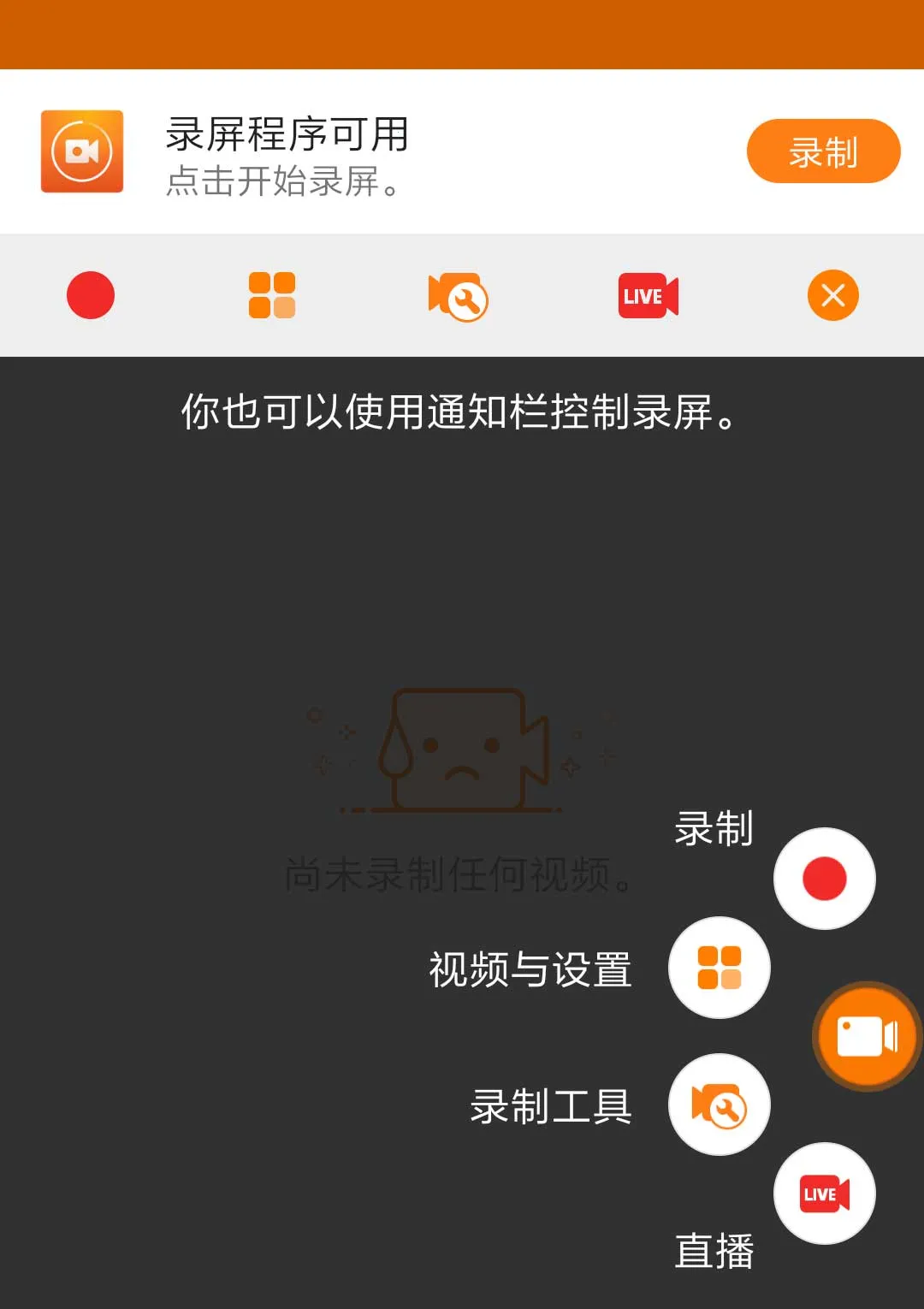Screen dimensions: 924x1309
Task: Tap the 录制工具 text label
Action: 551,1105
